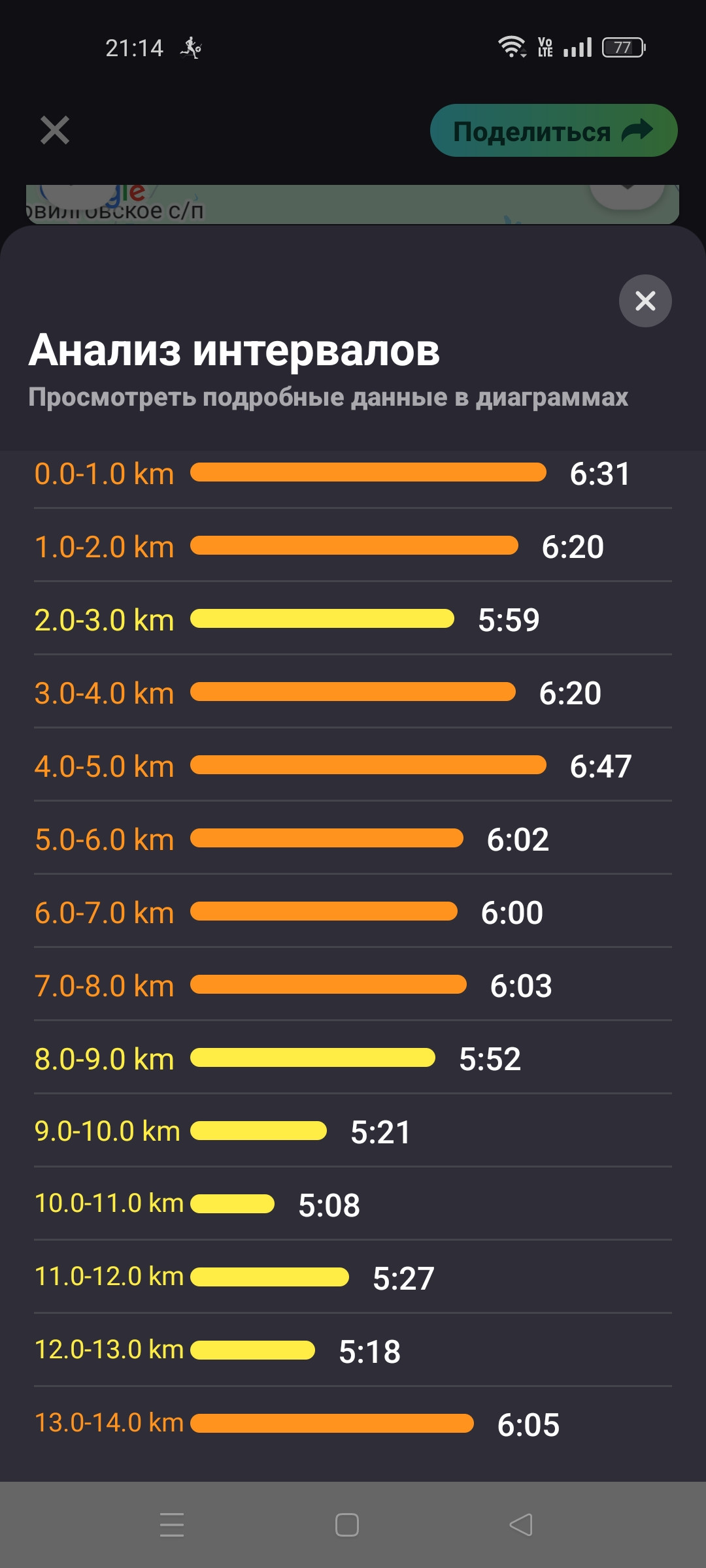Close the workout screen with the top X

[x=55, y=130]
